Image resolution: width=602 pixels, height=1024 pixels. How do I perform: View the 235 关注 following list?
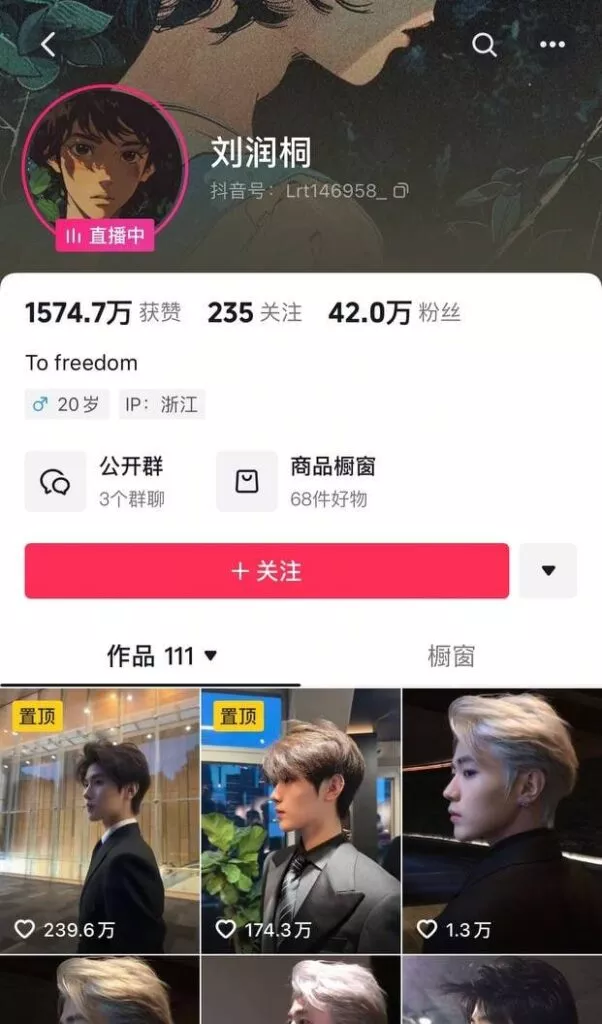coord(254,313)
